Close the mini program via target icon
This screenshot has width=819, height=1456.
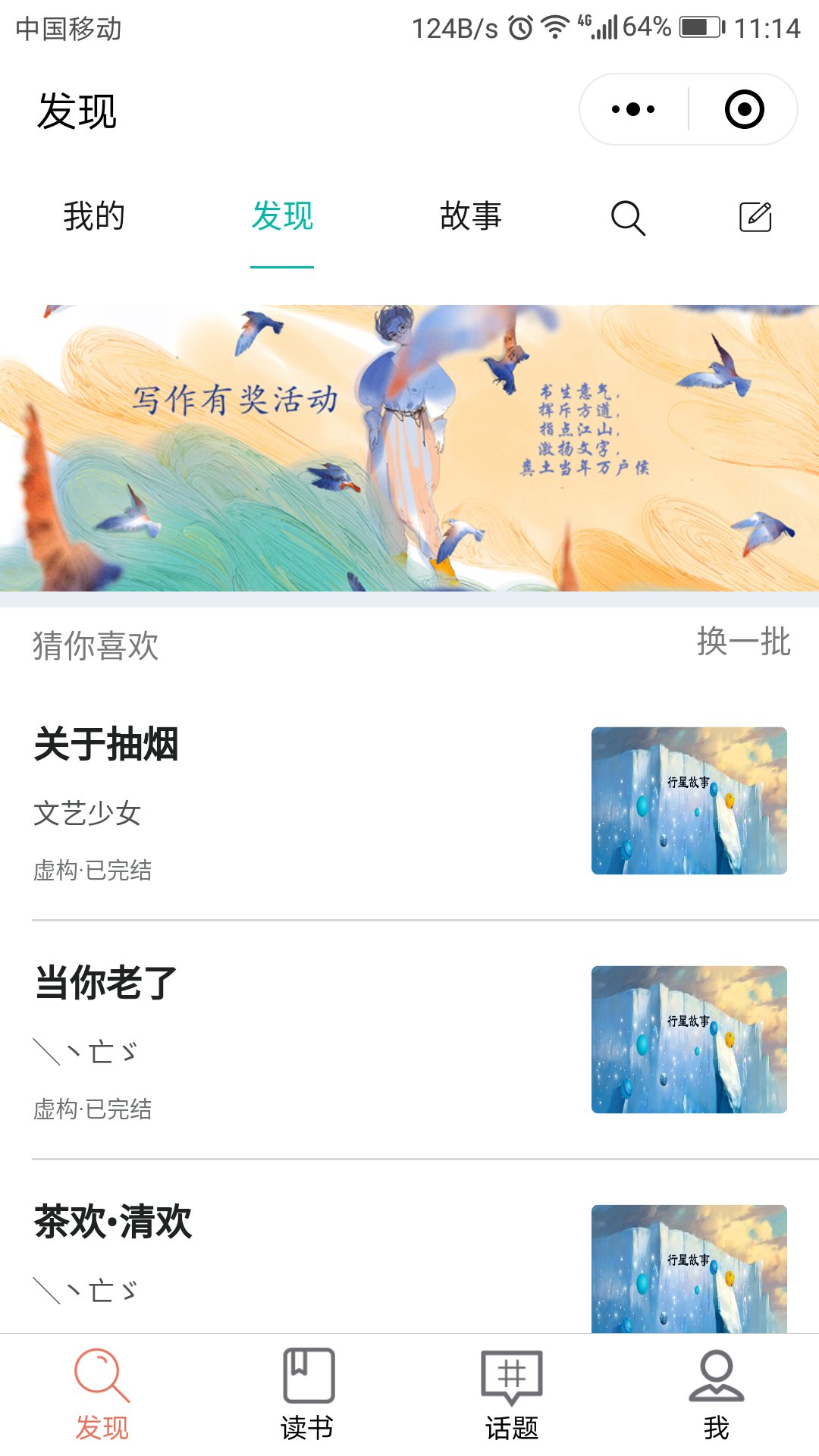click(744, 109)
